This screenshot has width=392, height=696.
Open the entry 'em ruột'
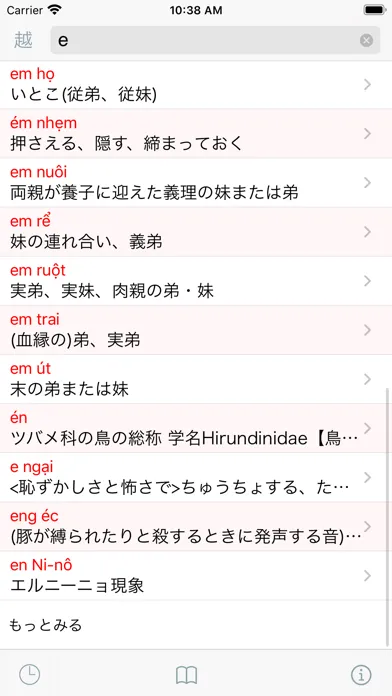(196, 281)
